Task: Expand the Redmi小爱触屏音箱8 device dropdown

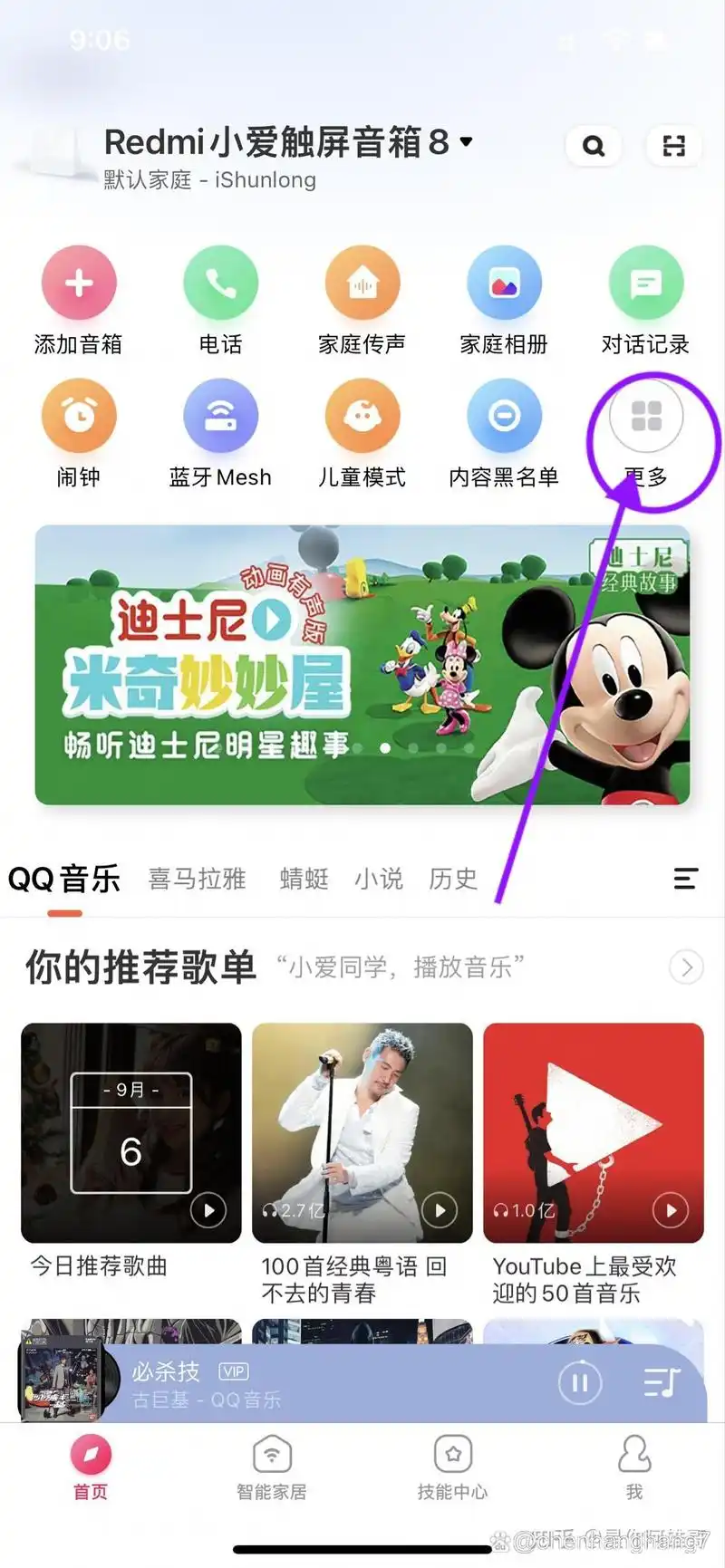Action: coord(467,141)
